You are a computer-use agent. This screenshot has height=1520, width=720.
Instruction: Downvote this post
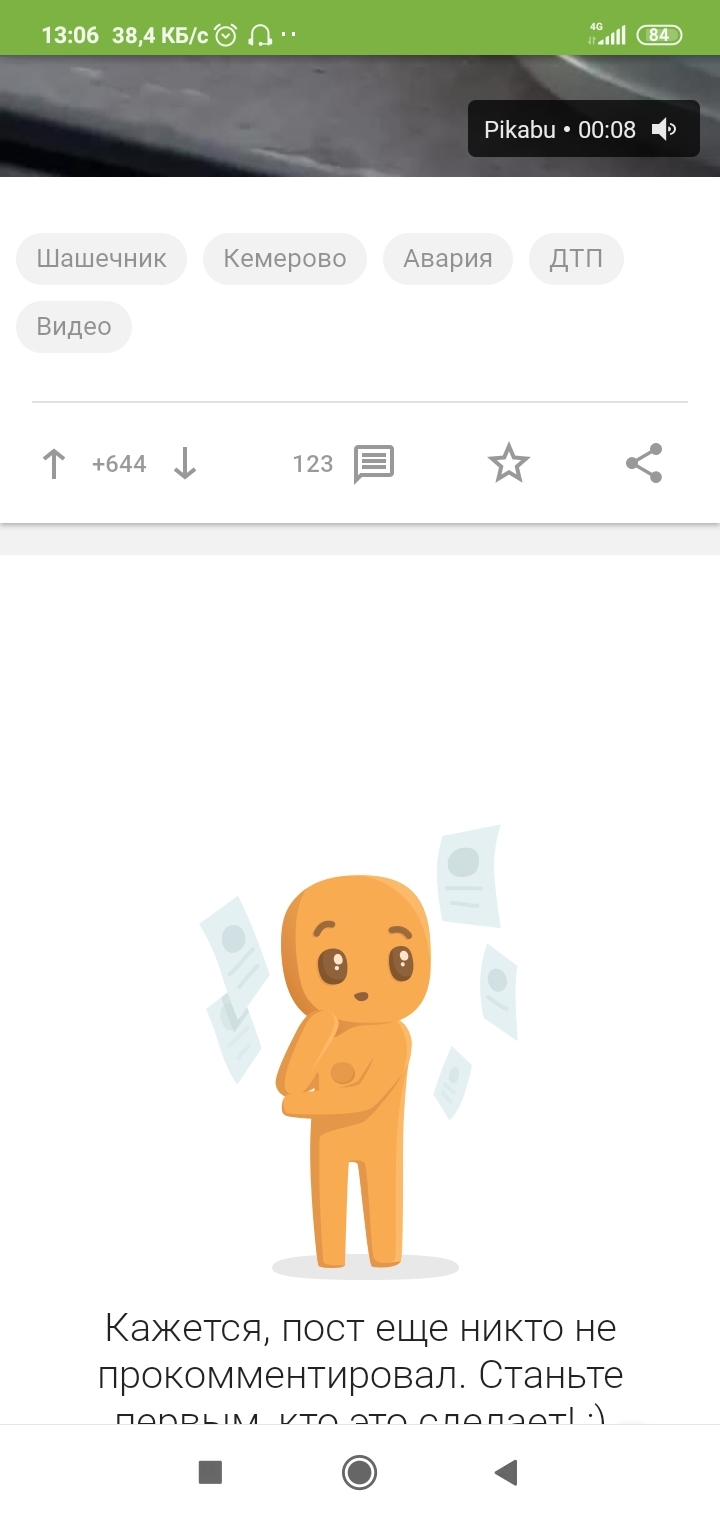click(x=185, y=464)
